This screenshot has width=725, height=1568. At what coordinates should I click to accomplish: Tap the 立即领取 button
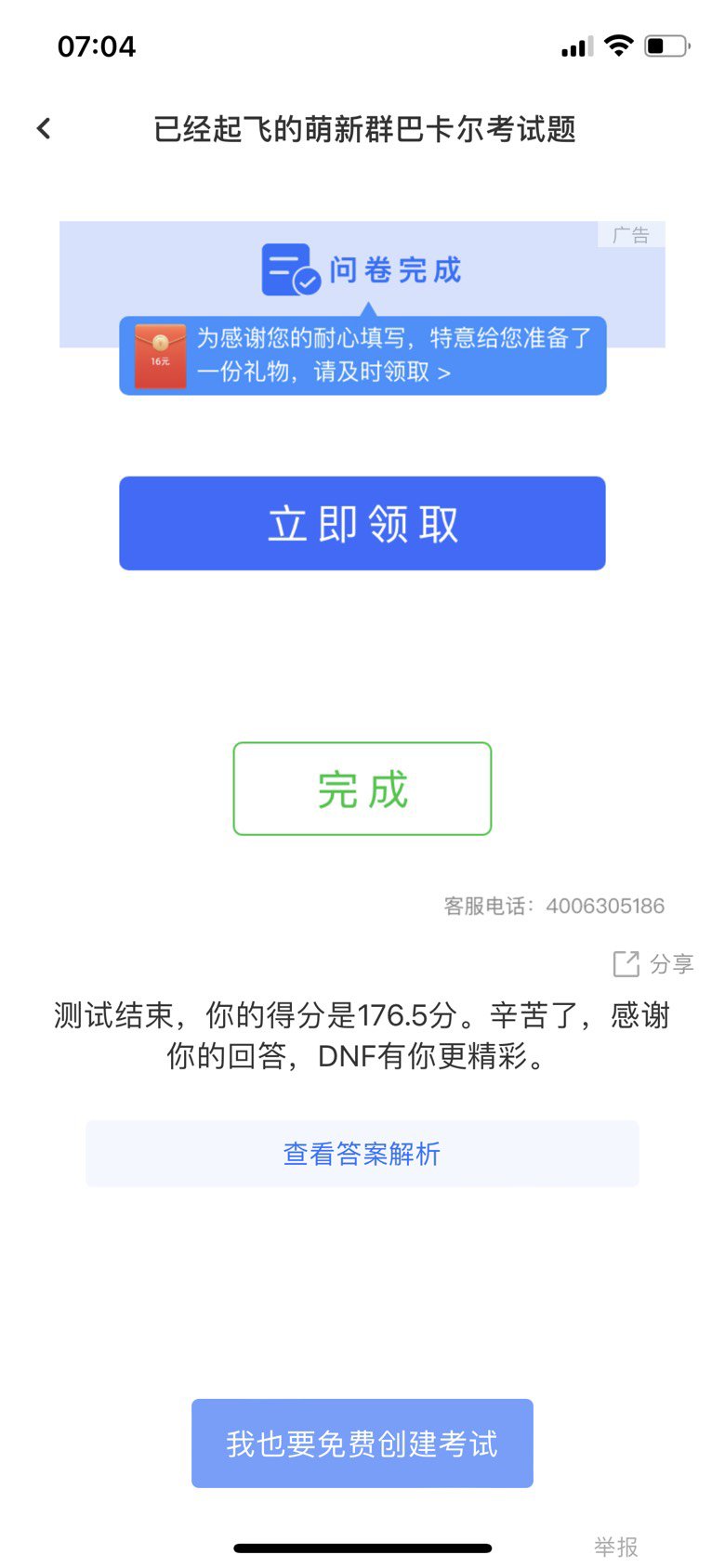(x=362, y=523)
